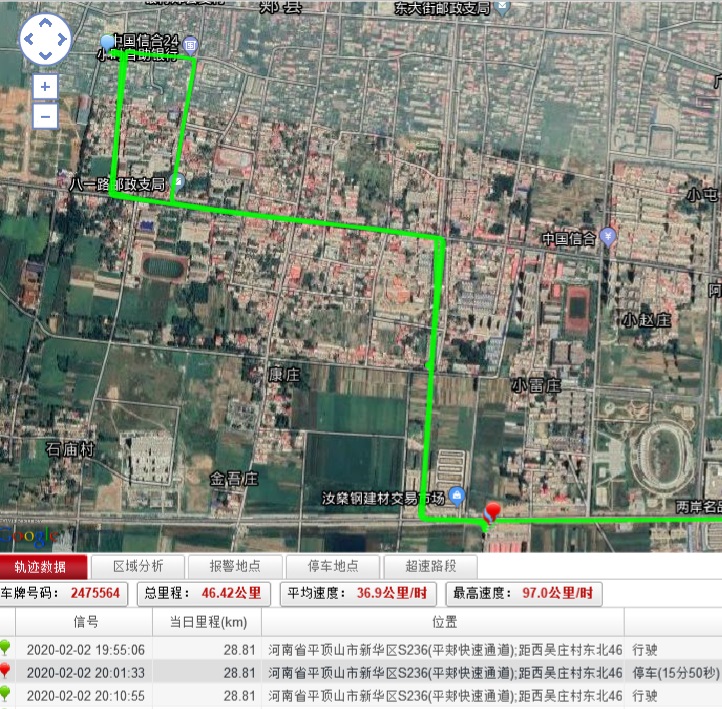
Task: Zoom out of the map
Action: click(x=44, y=116)
